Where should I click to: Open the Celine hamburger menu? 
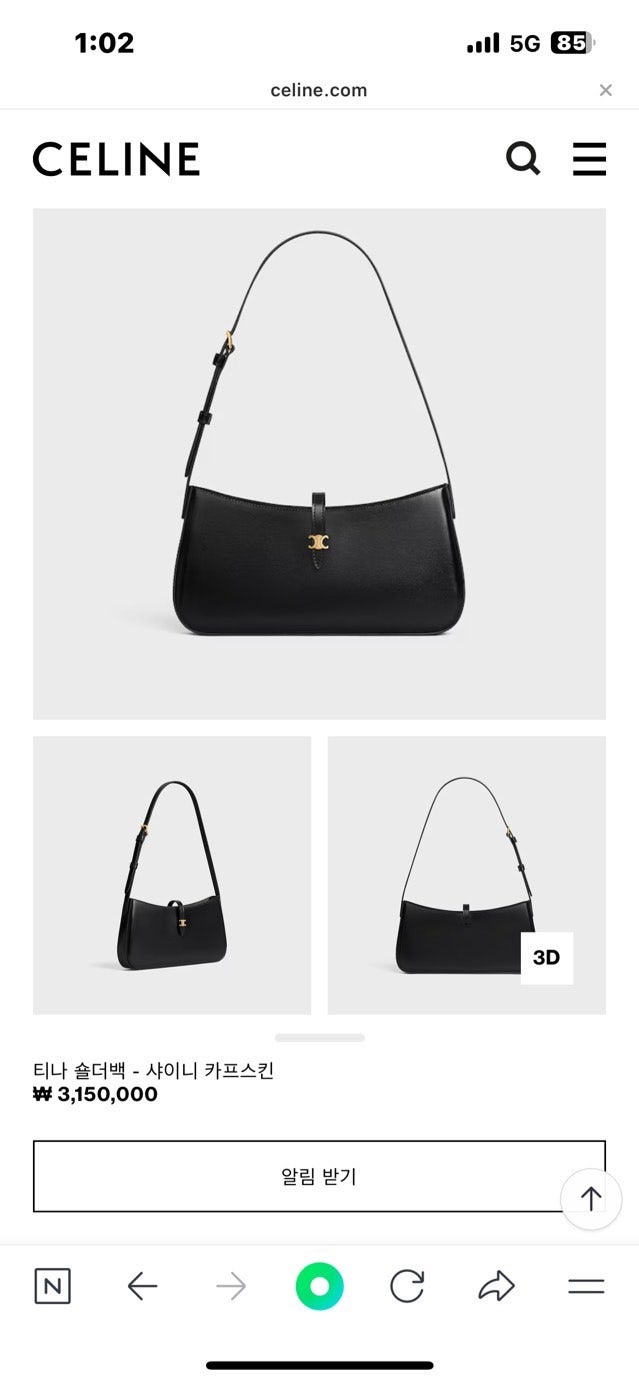(589, 159)
